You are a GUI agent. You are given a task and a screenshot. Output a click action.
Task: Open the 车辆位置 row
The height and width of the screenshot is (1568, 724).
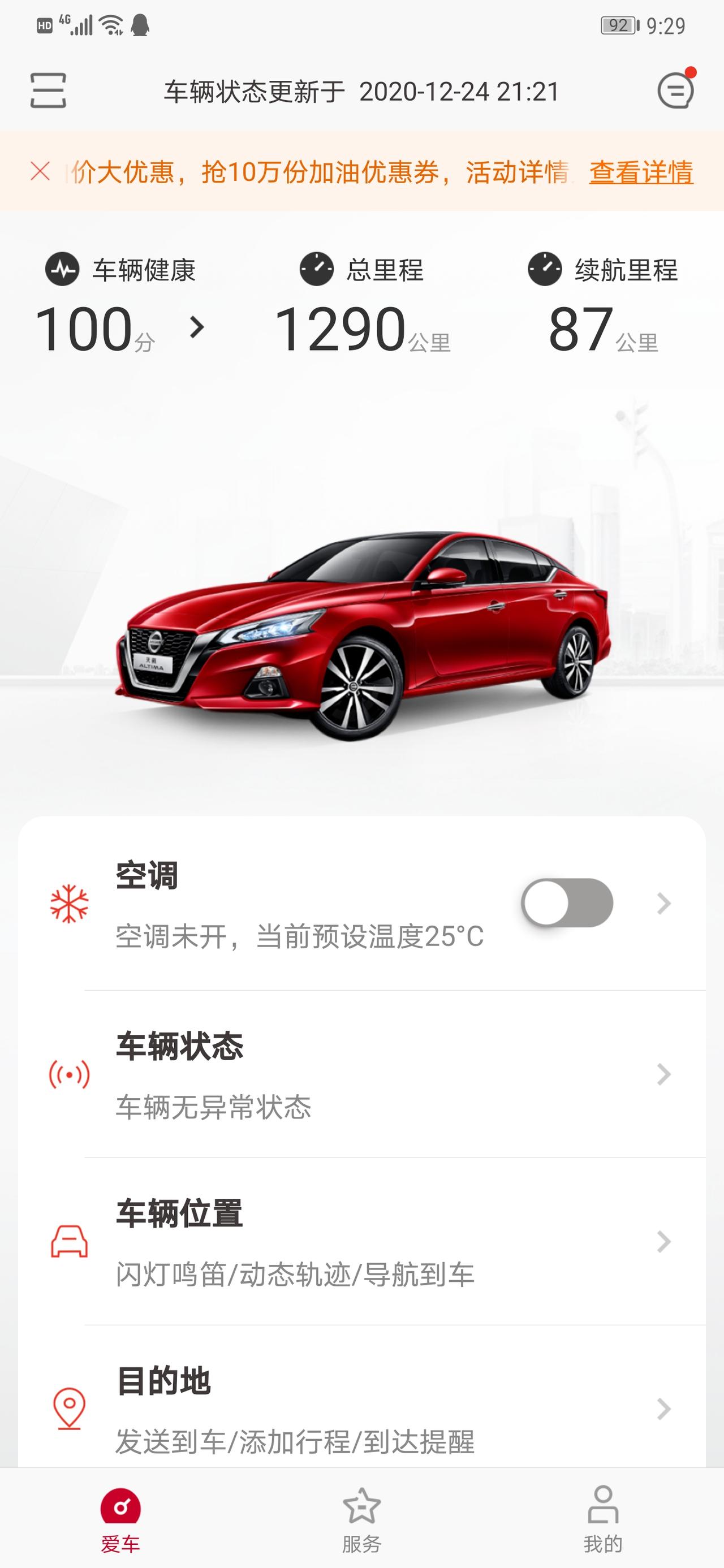[x=361, y=1242]
